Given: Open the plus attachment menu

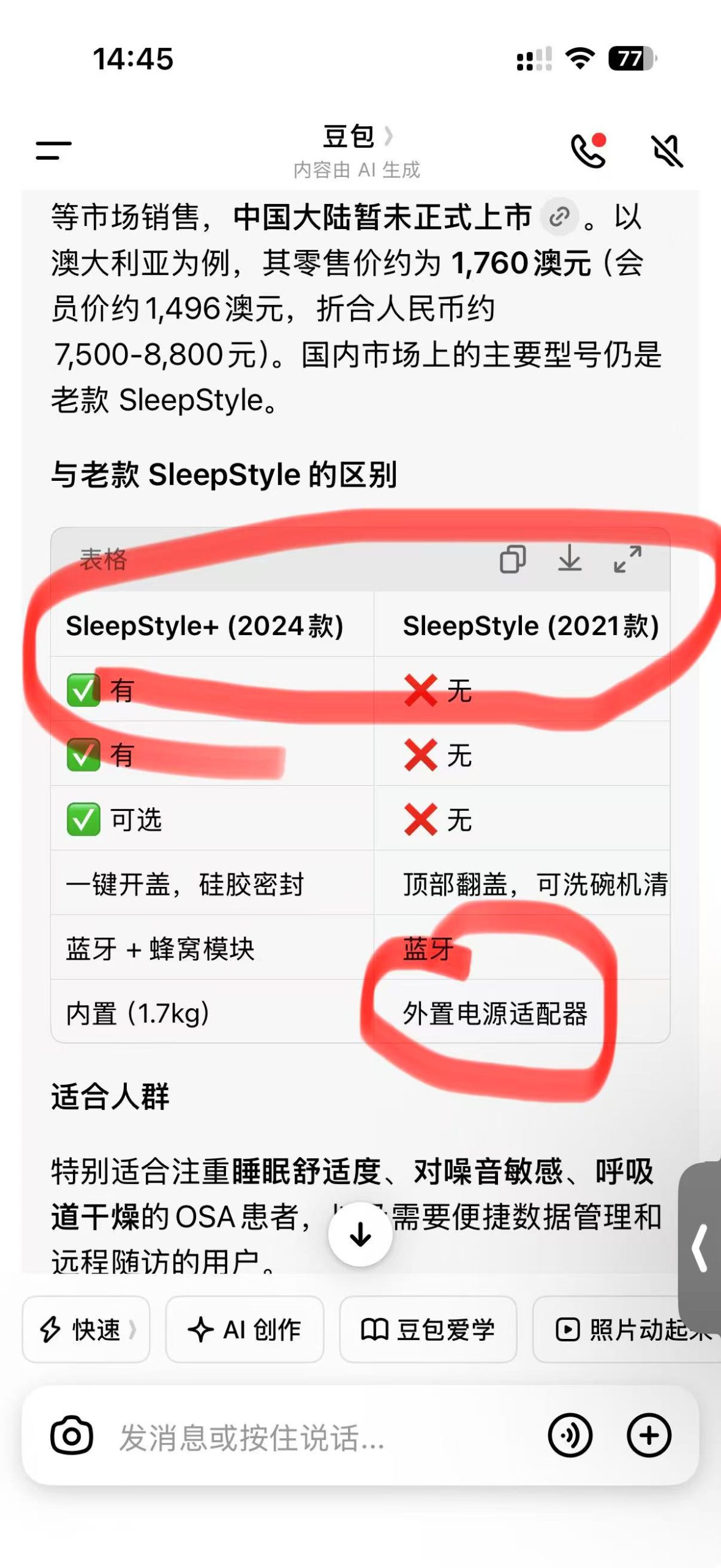Looking at the screenshot, I should [x=649, y=1435].
